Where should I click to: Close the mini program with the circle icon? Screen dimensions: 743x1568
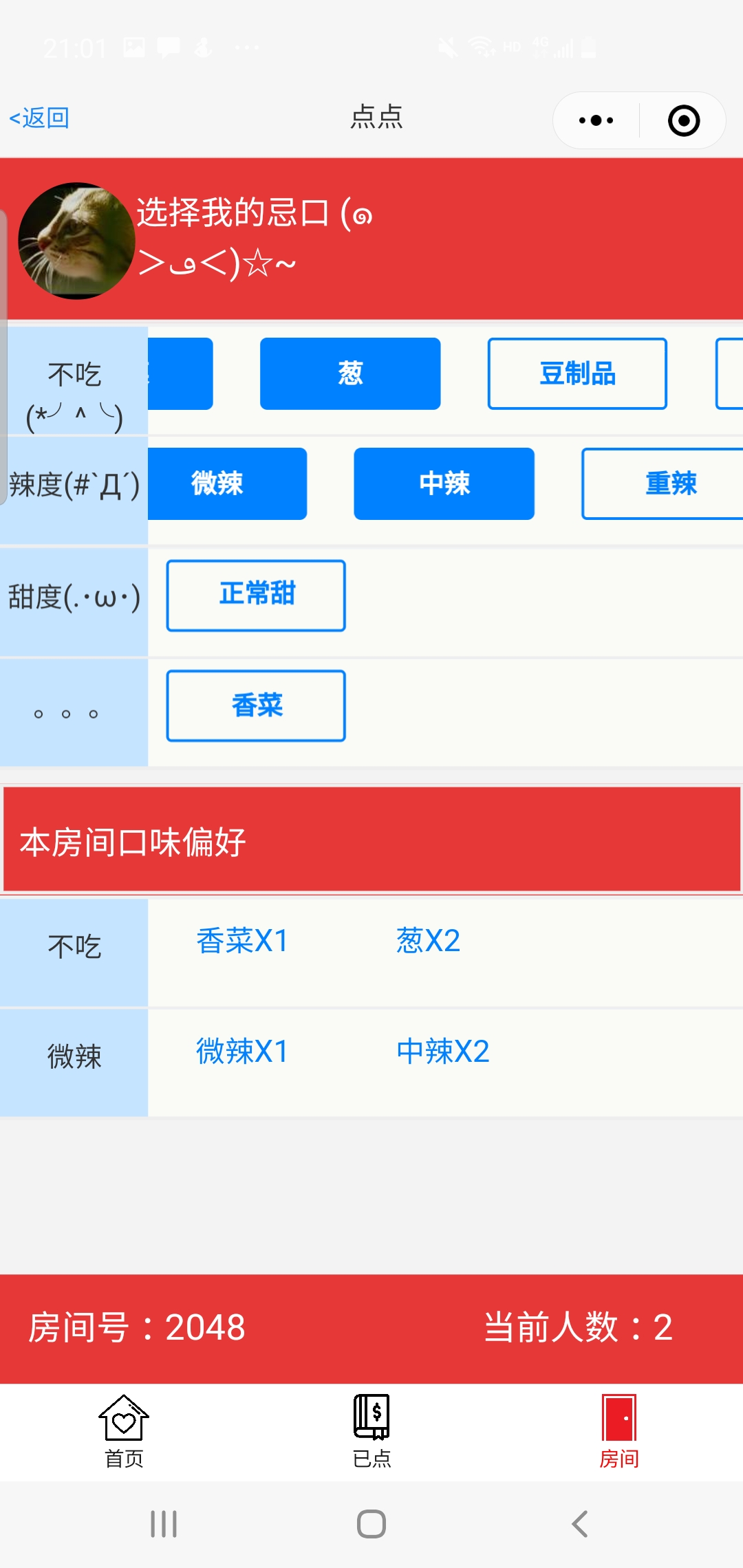point(683,120)
